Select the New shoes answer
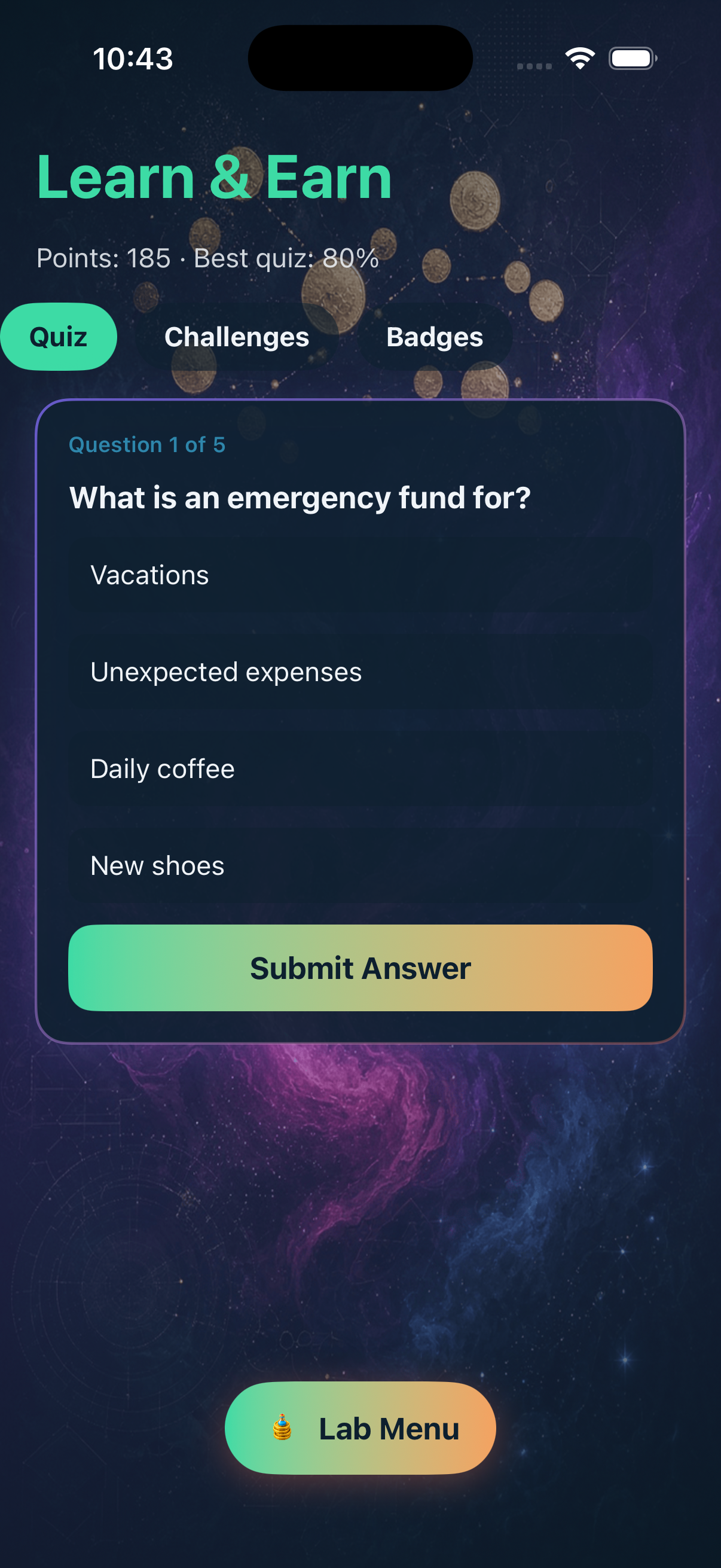721x1568 pixels. [x=360, y=865]
